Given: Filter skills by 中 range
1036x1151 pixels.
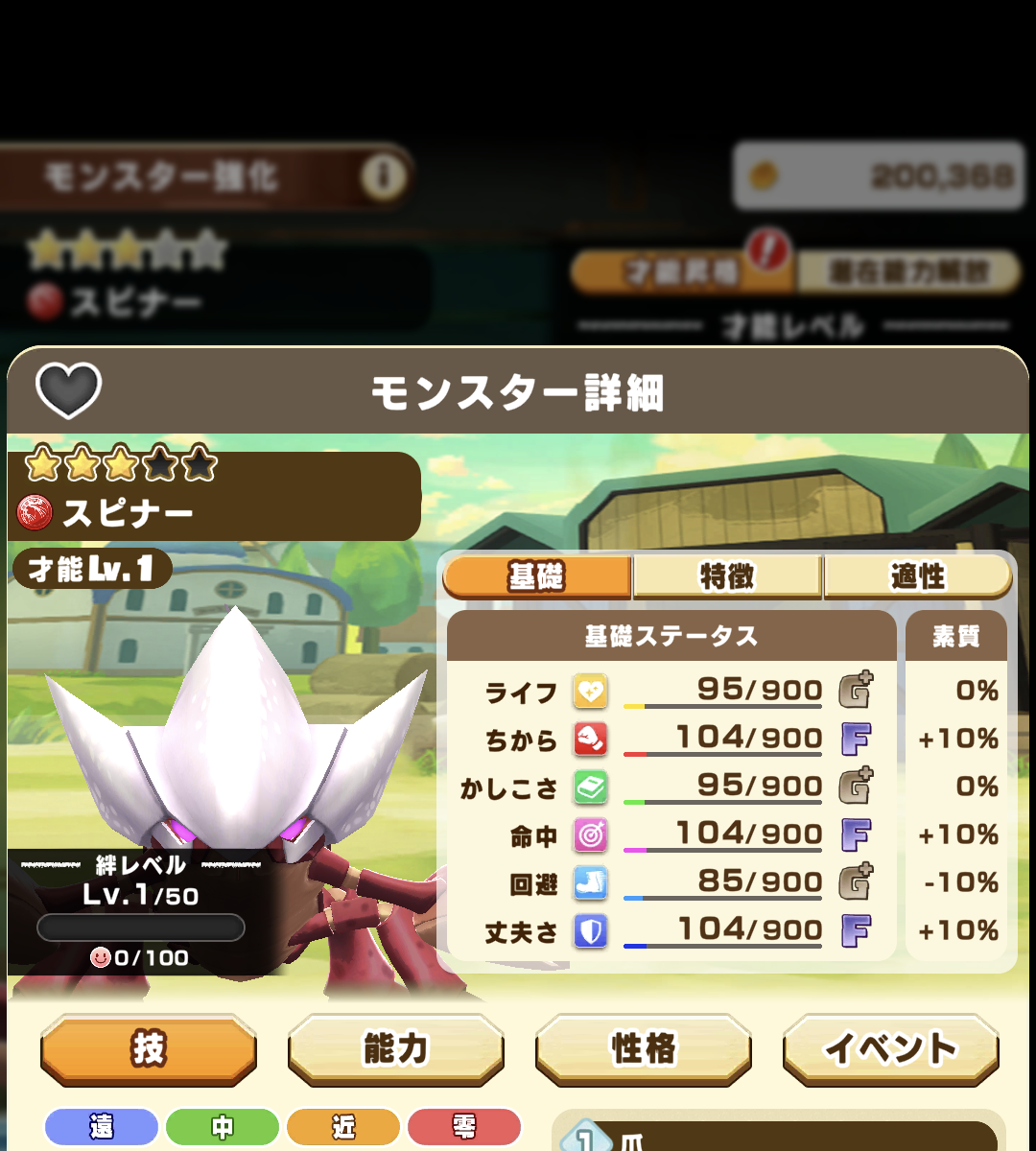Looking at the screenshot, I should [223, 1127].
